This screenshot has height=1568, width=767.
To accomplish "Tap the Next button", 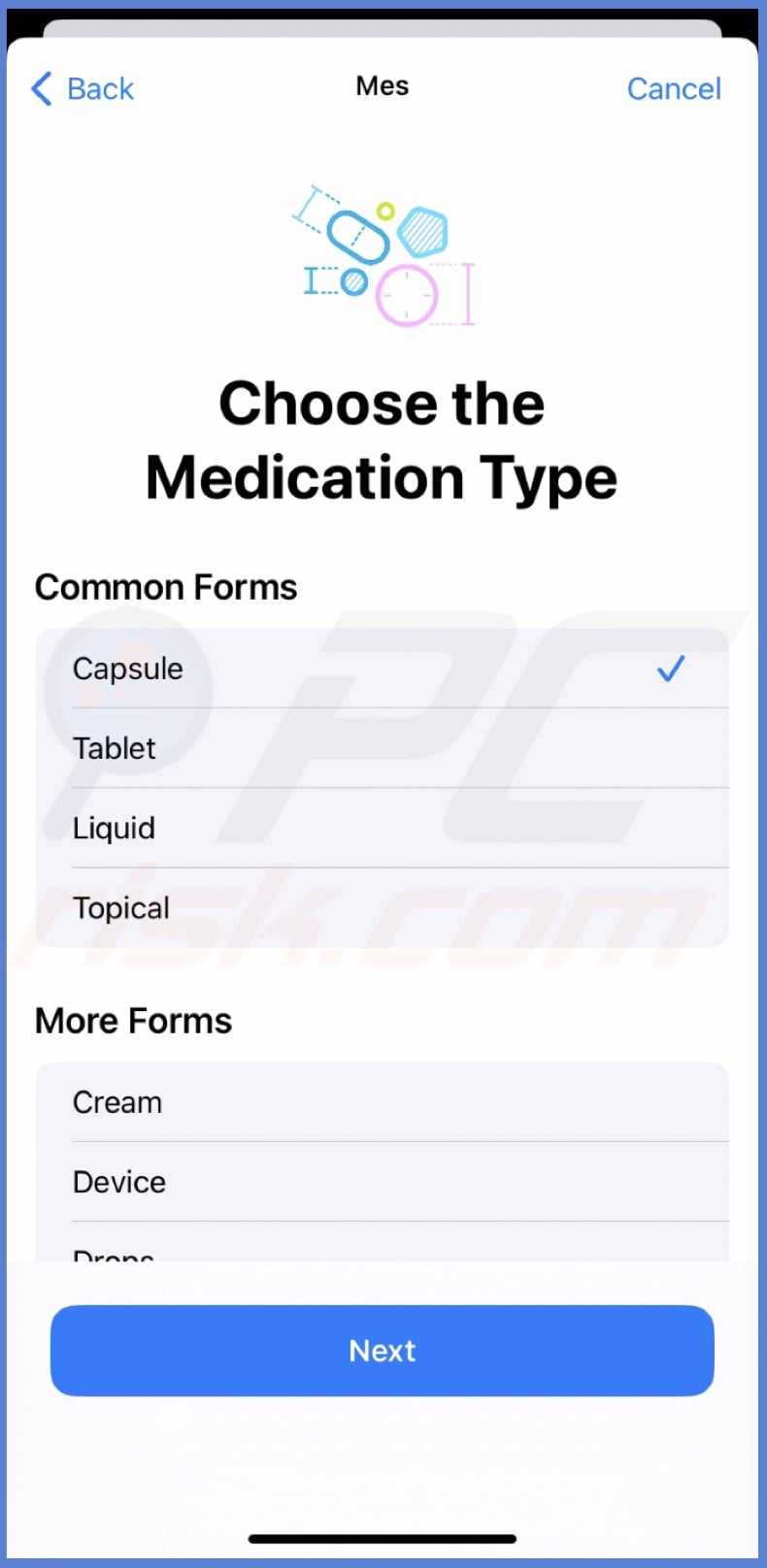I will [383, 1351].
